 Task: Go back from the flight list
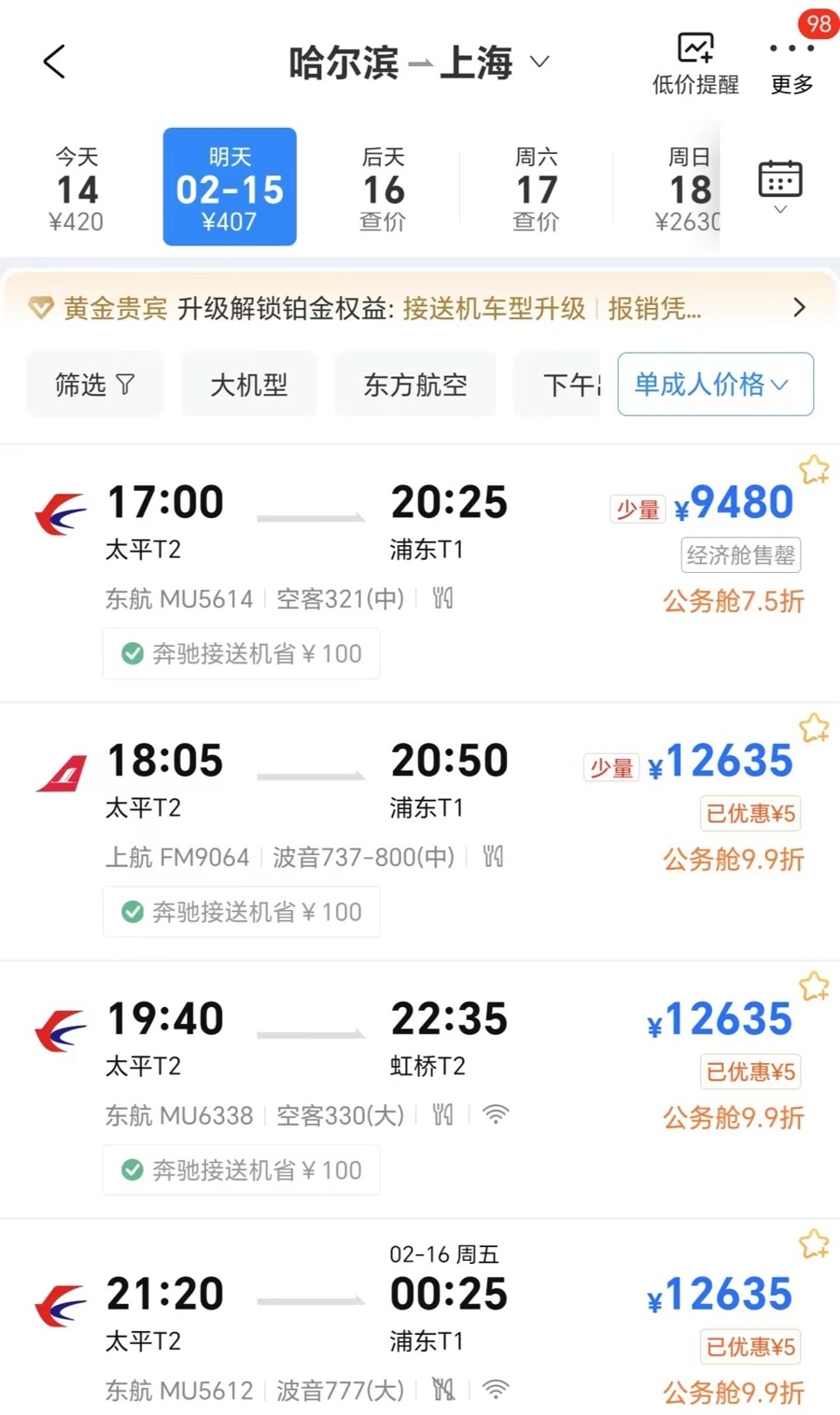[x=54, y=63]
